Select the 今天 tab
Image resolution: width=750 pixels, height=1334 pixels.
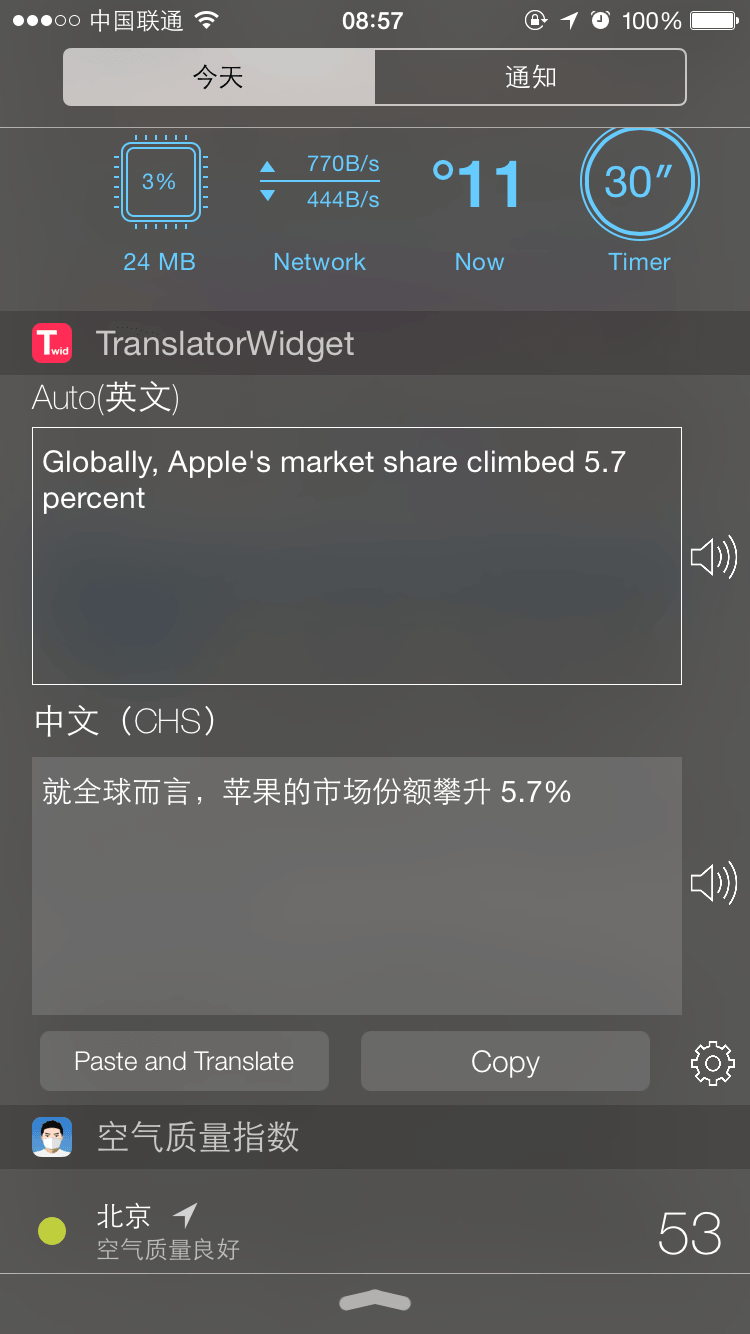(219, 77)
